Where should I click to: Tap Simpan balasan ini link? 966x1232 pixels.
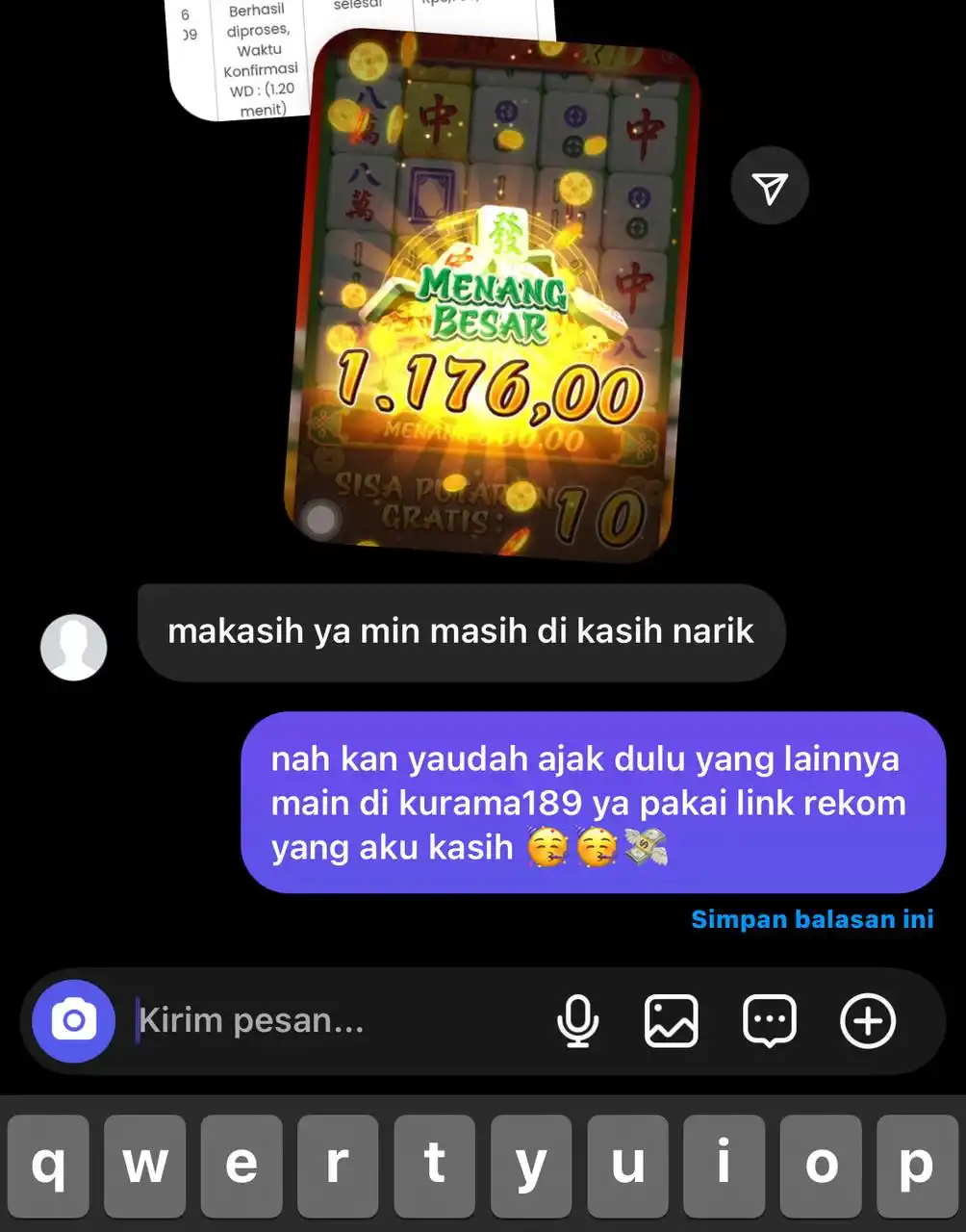(812, 919)
